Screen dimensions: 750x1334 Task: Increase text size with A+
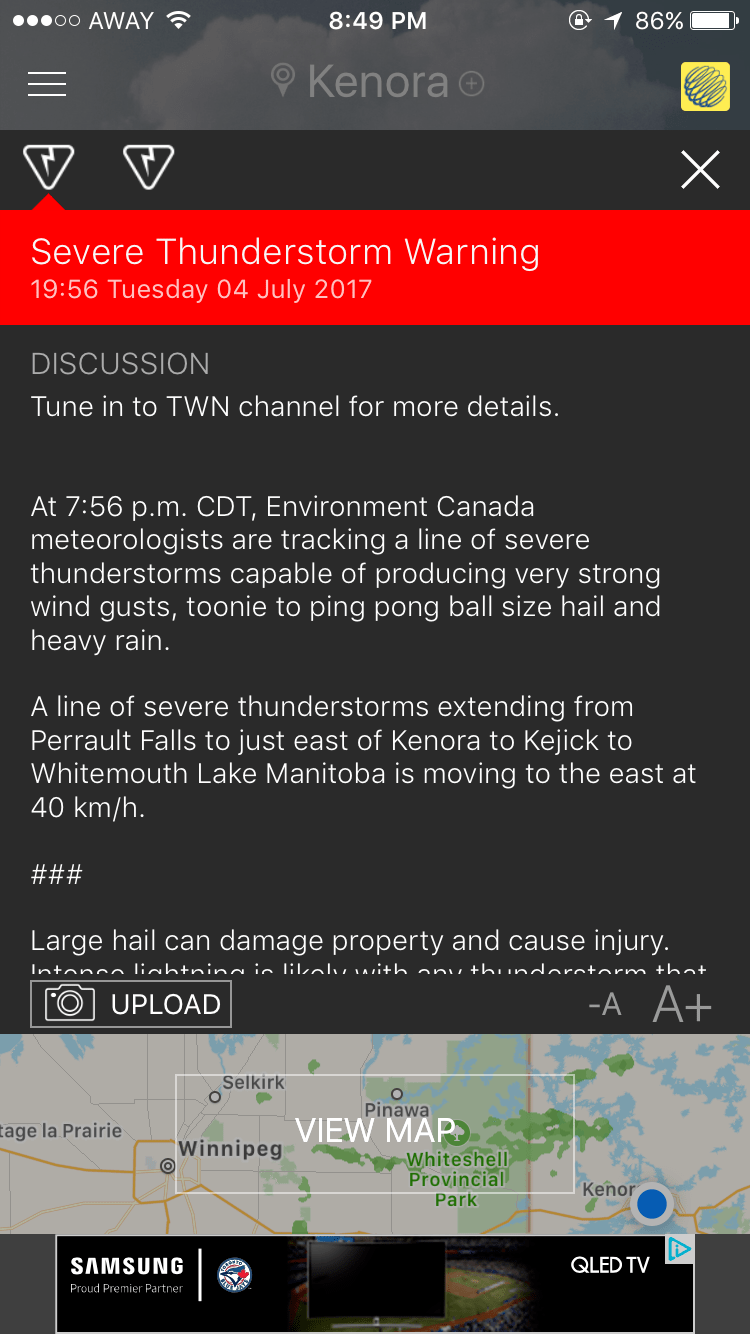pos(682,1005)
